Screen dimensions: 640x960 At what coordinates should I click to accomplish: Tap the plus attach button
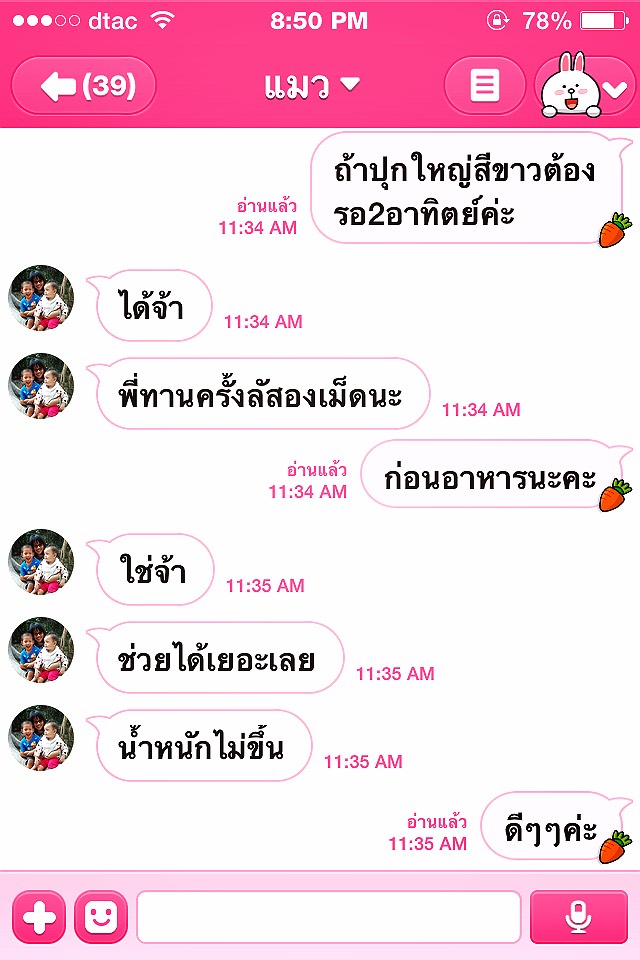[x=39, y=916]
